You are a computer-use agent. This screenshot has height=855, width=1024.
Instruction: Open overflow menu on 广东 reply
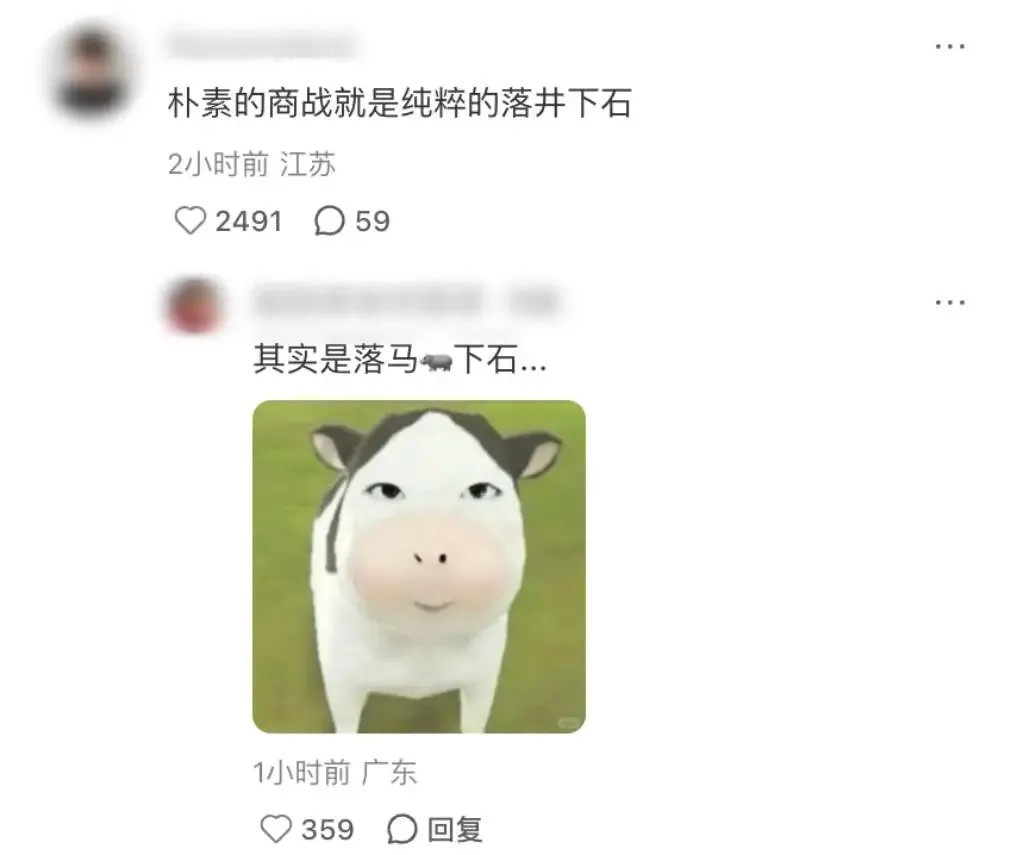coord(948,303)
